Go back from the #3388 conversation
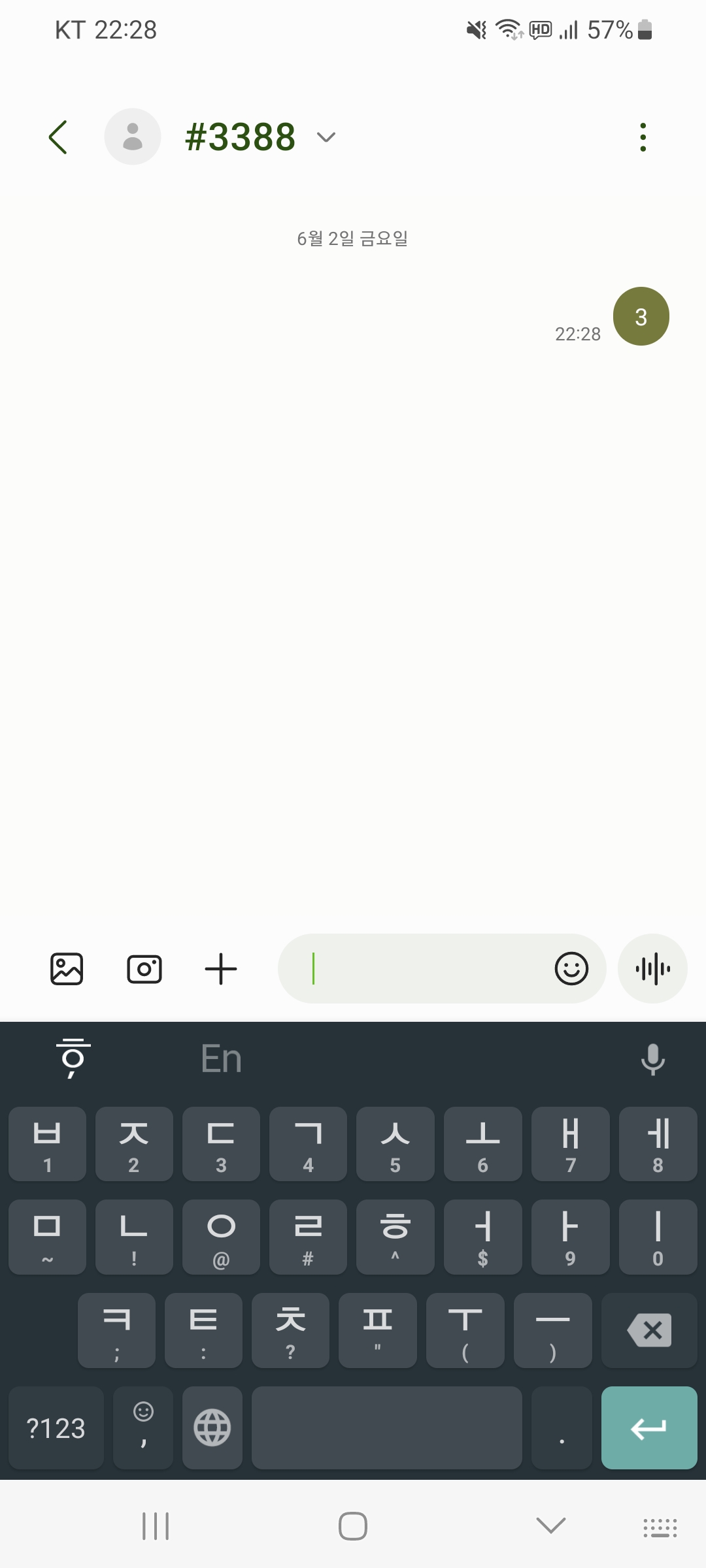706x1568 pixels. tap(58, 137)
